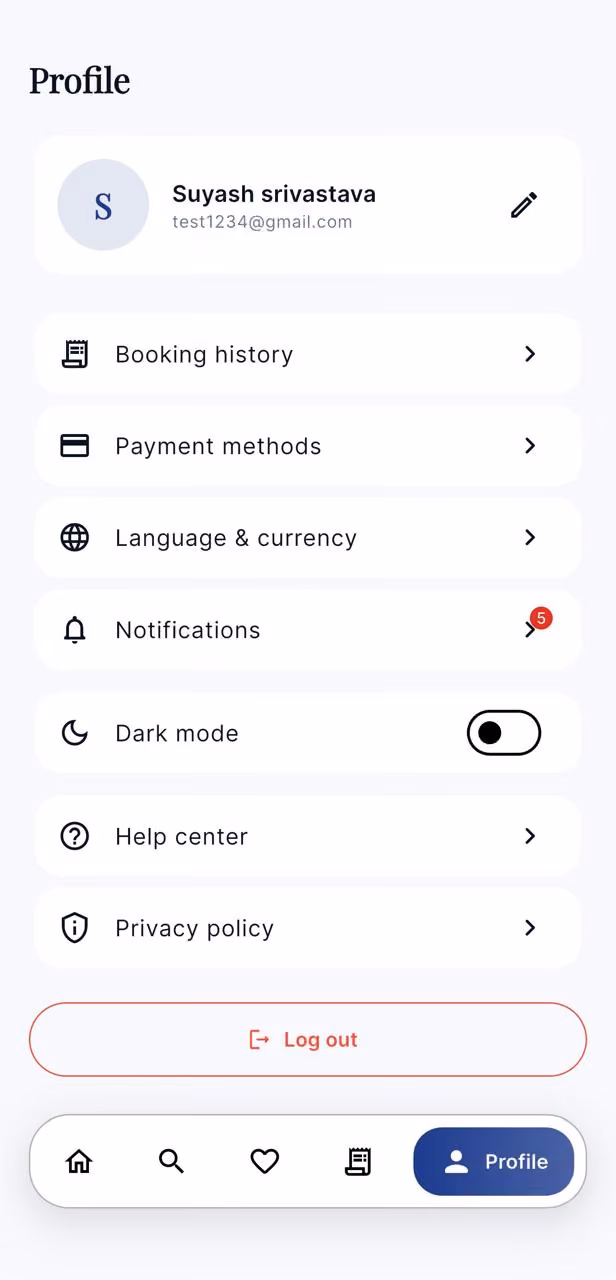The width and height of the screenshot is (616, 1280).
Task: Switch to the search tab
Action: click(x=171, y=1161)
